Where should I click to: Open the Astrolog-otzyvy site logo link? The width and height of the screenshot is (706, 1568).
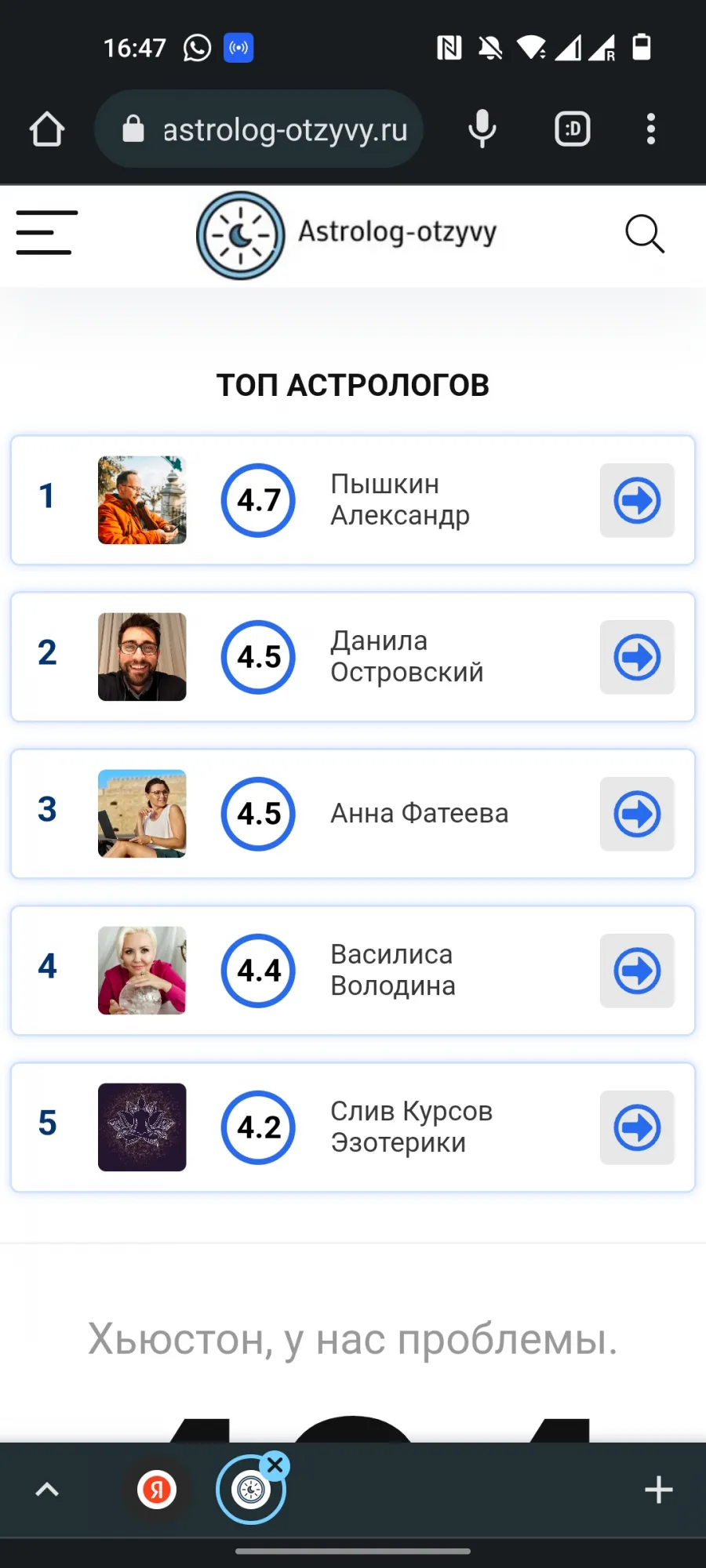pos(347,235)
